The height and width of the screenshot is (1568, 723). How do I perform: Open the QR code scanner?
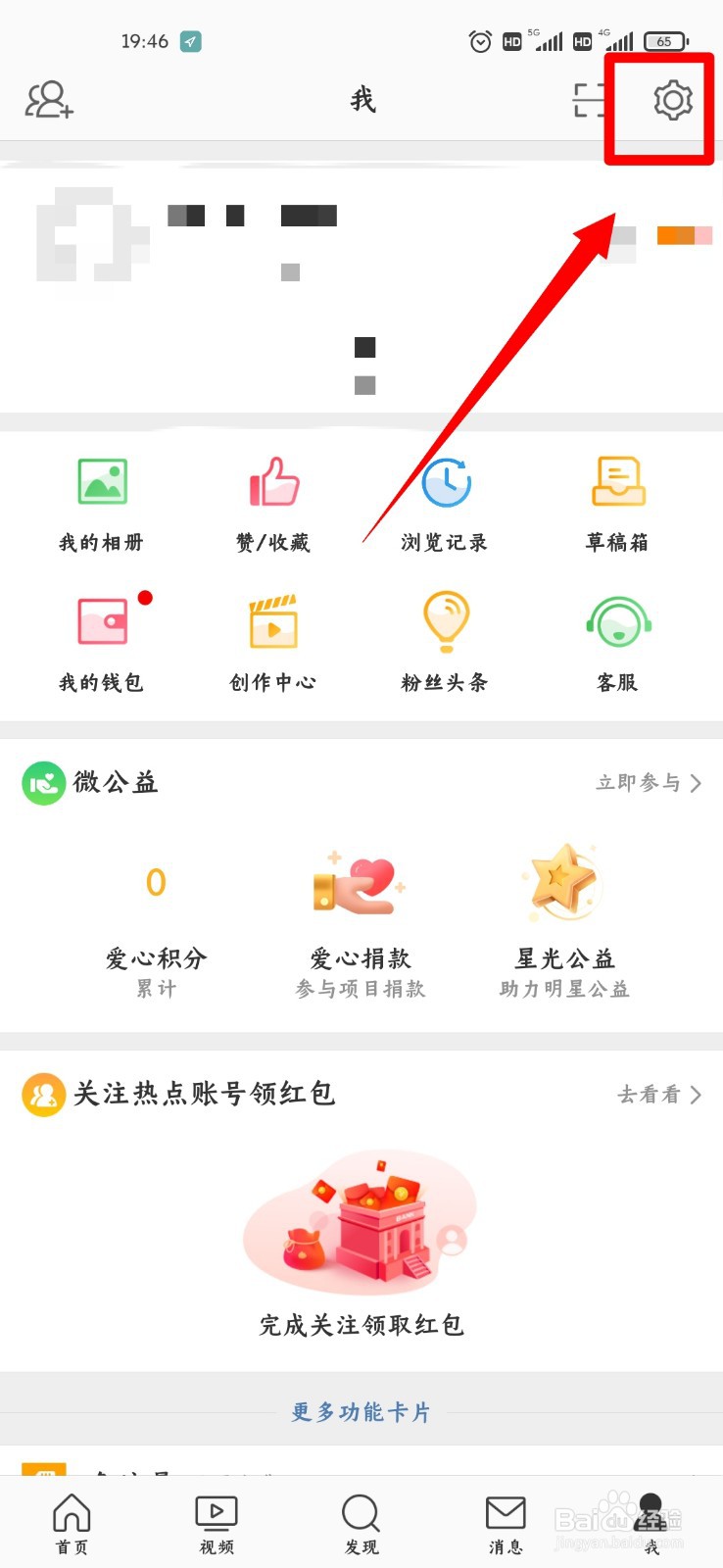[590, 100]
